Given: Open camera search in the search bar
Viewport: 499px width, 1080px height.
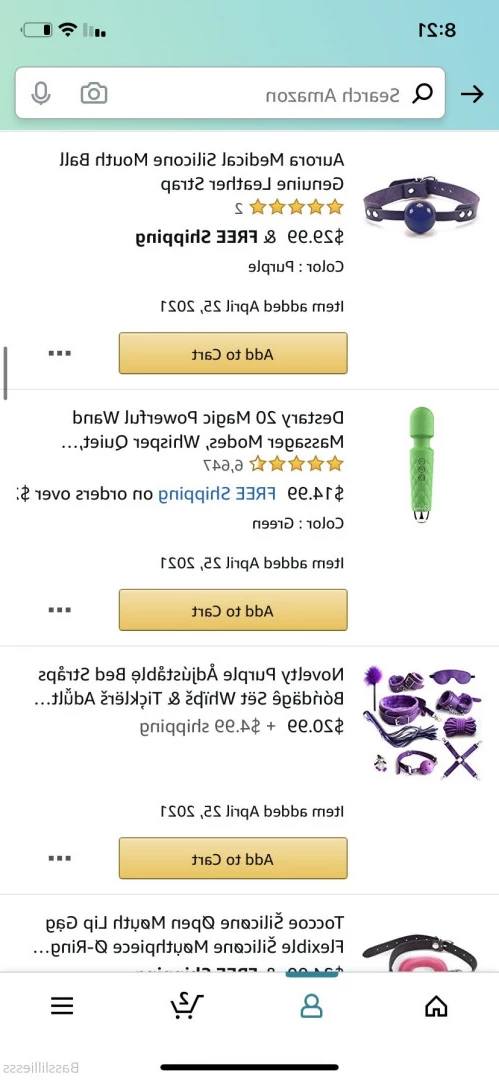Looking at the screenshot, I should pyautogui.click(x=94, y=93).
